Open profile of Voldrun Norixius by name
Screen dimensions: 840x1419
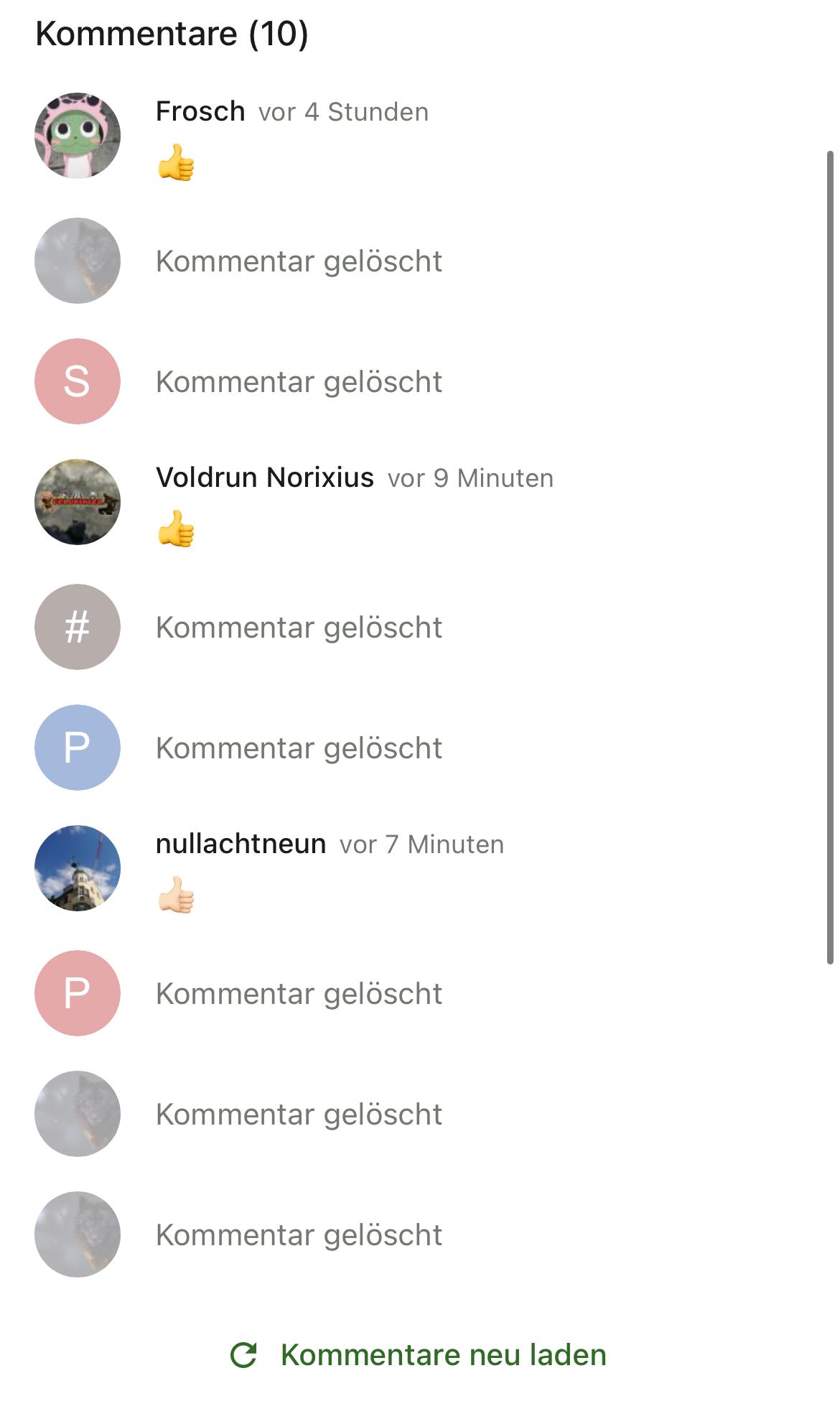point(264,478)
